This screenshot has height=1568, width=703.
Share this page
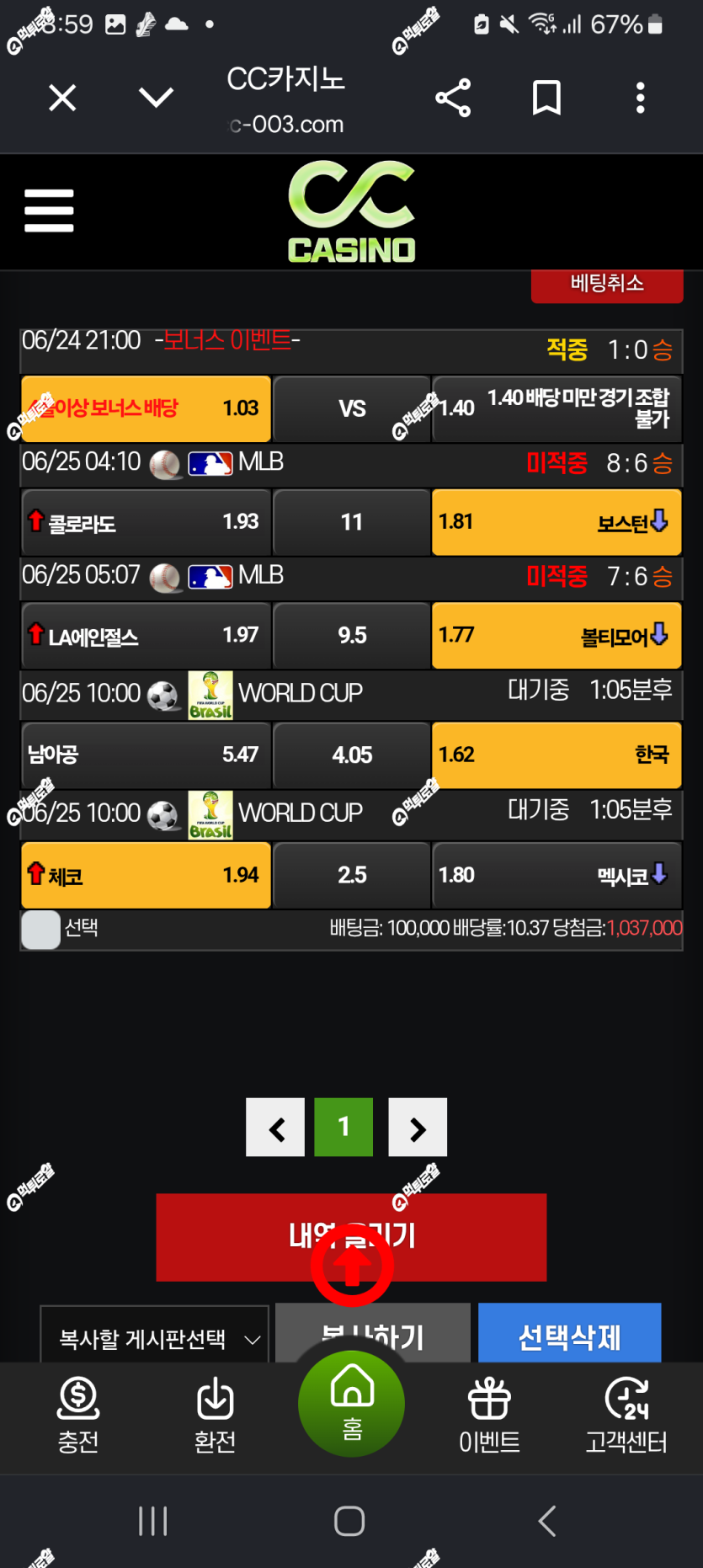pos(453,98)
